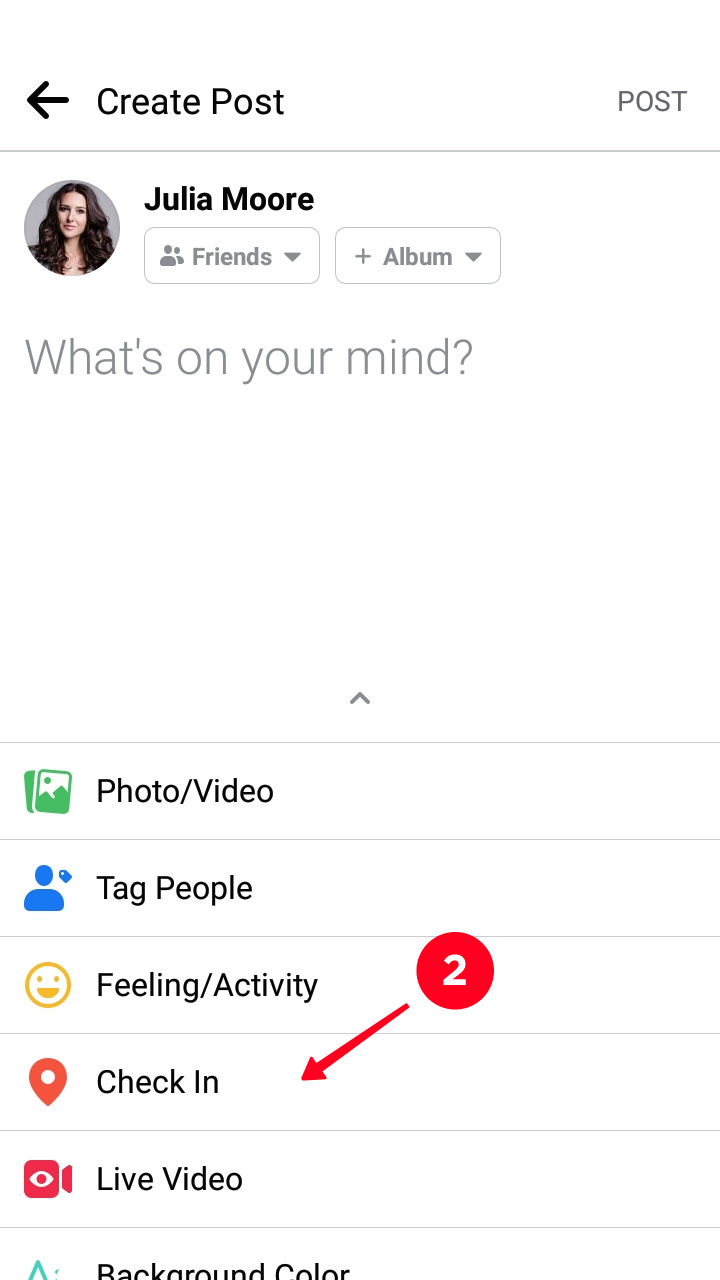Open the Check In menu entry

[157, 1081]
